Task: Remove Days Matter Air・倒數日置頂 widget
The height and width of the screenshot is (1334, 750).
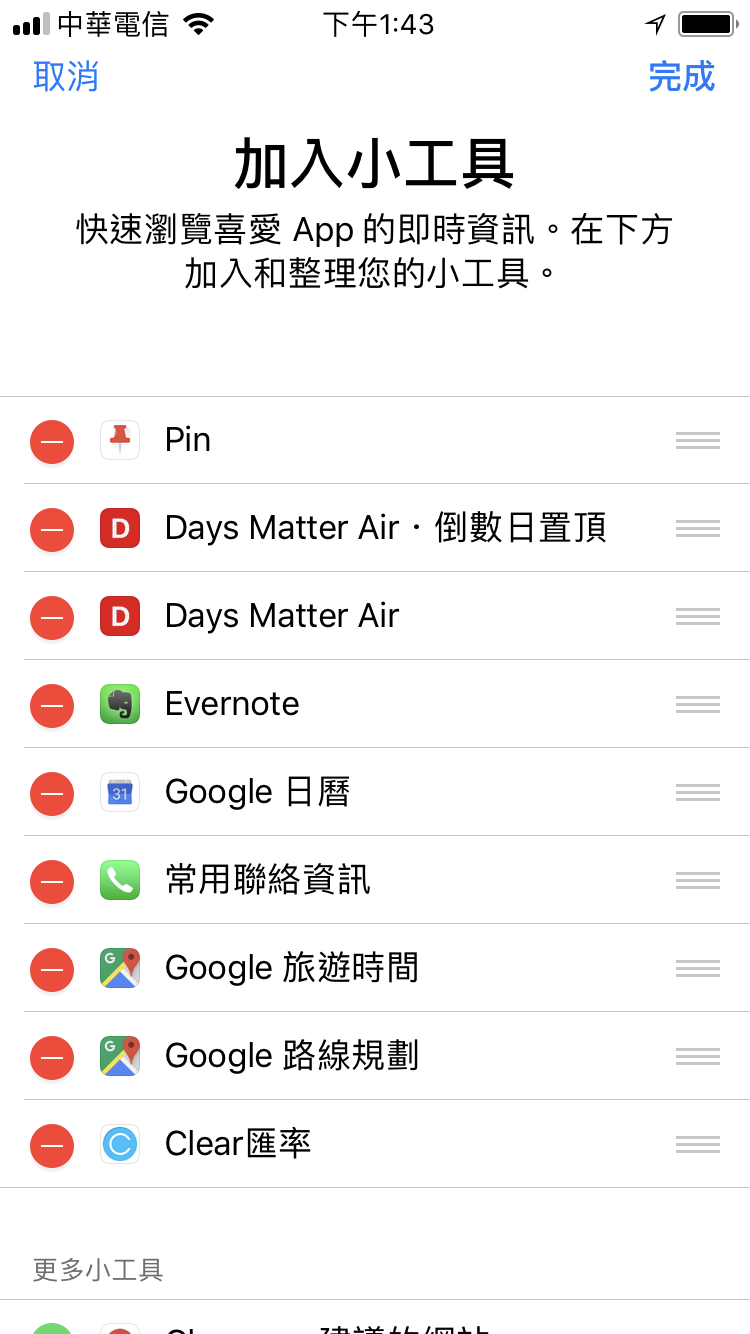Action: [52, 529]
